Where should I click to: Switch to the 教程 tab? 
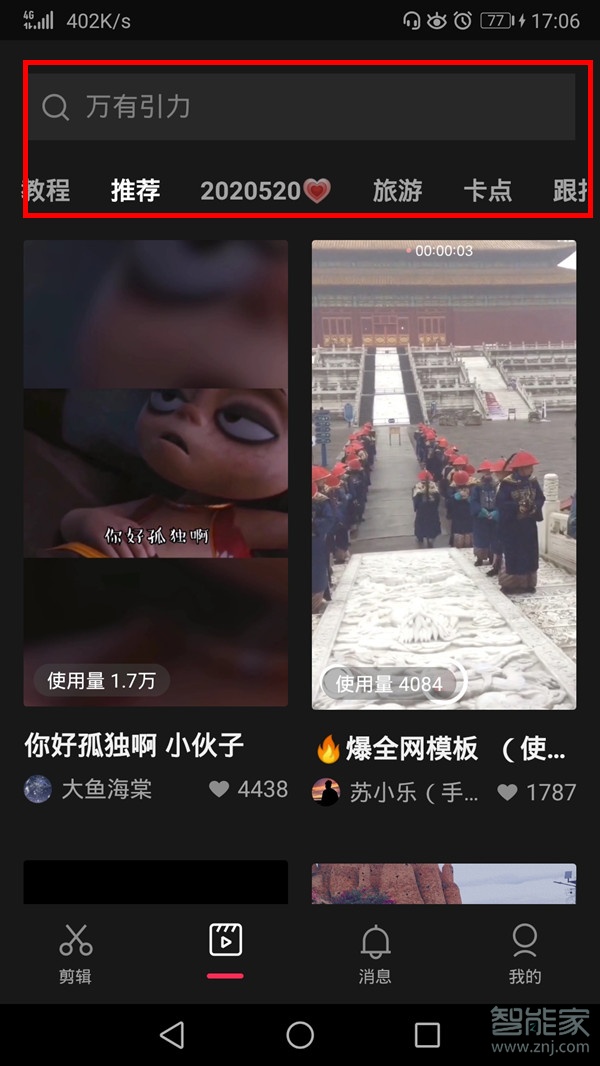click(x=46, y=190)
